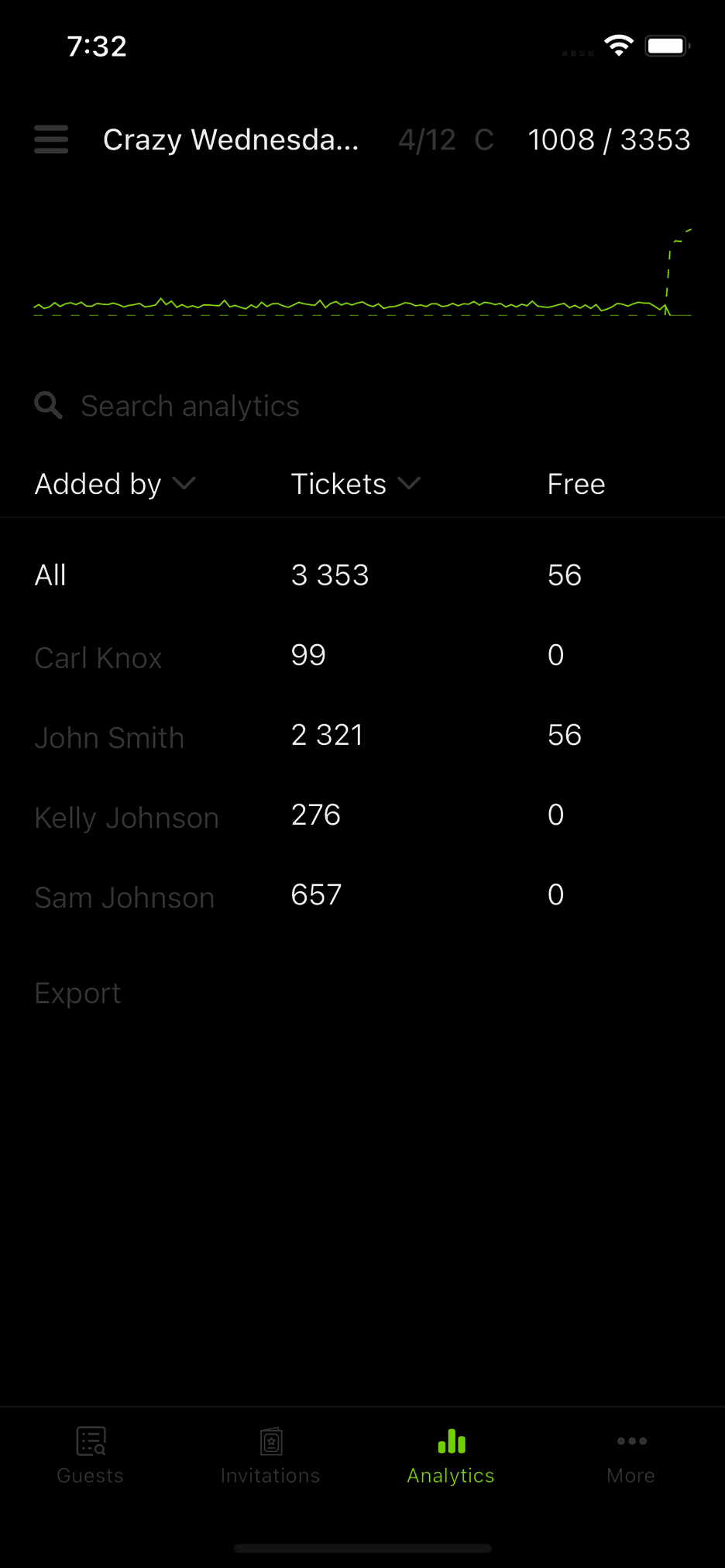Open Sam Johnson's analytics row
The image size is (725, 1568).
pos(362,897)
